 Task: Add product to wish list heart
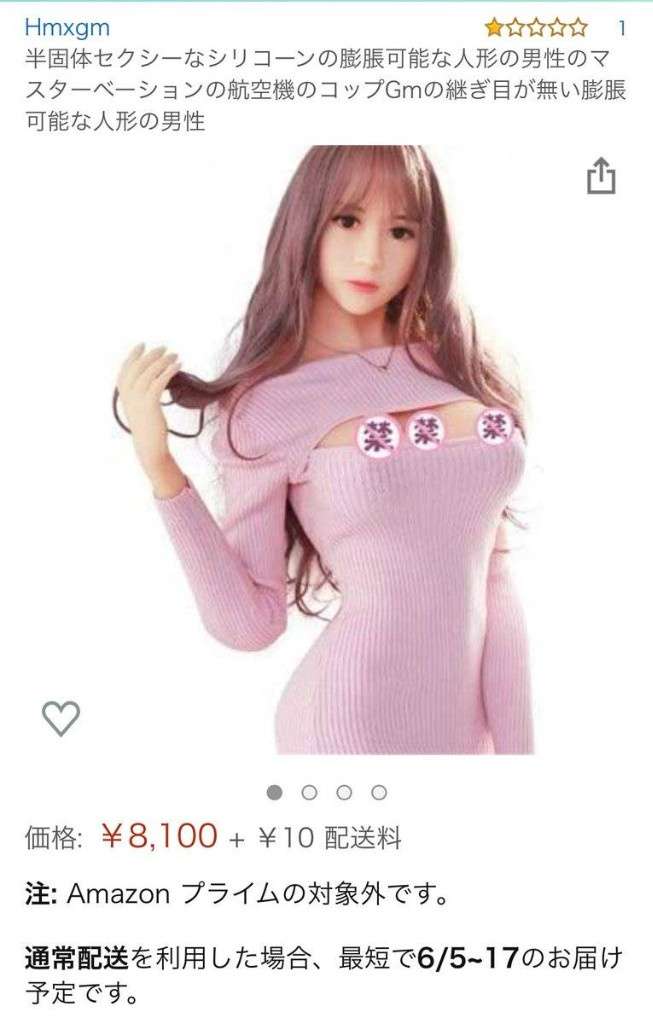click(x=61, y=717)
